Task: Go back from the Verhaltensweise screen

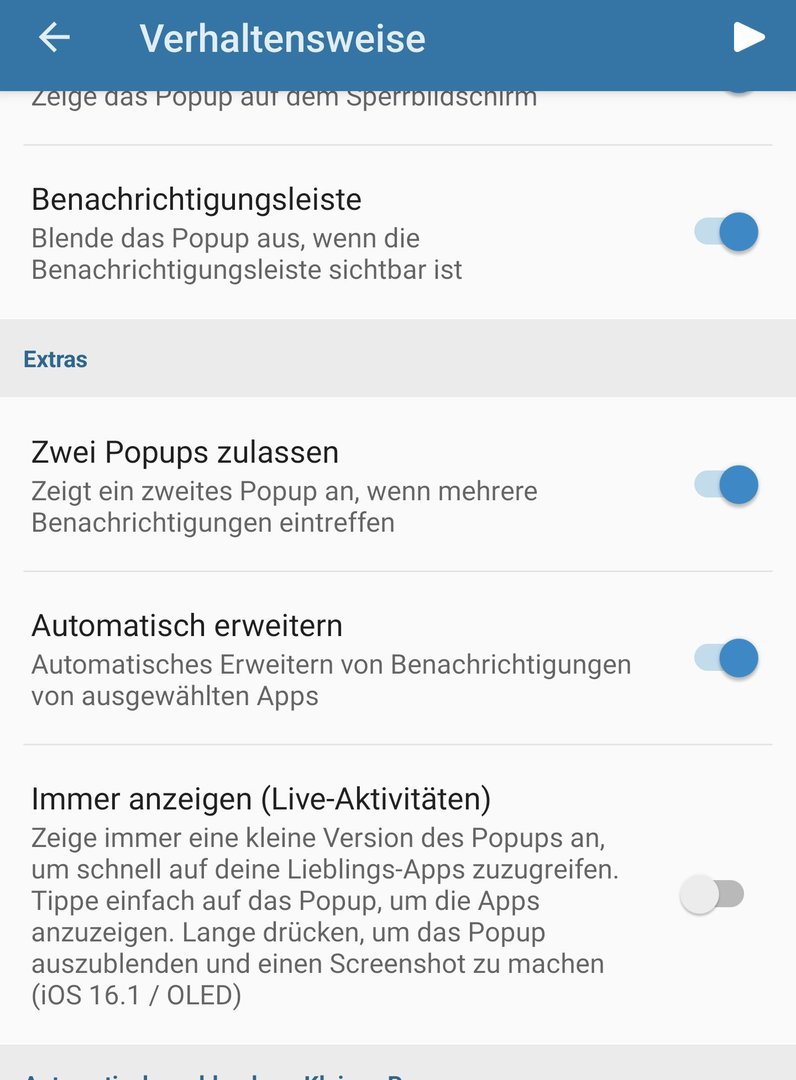Action: [x=54, y=38]
